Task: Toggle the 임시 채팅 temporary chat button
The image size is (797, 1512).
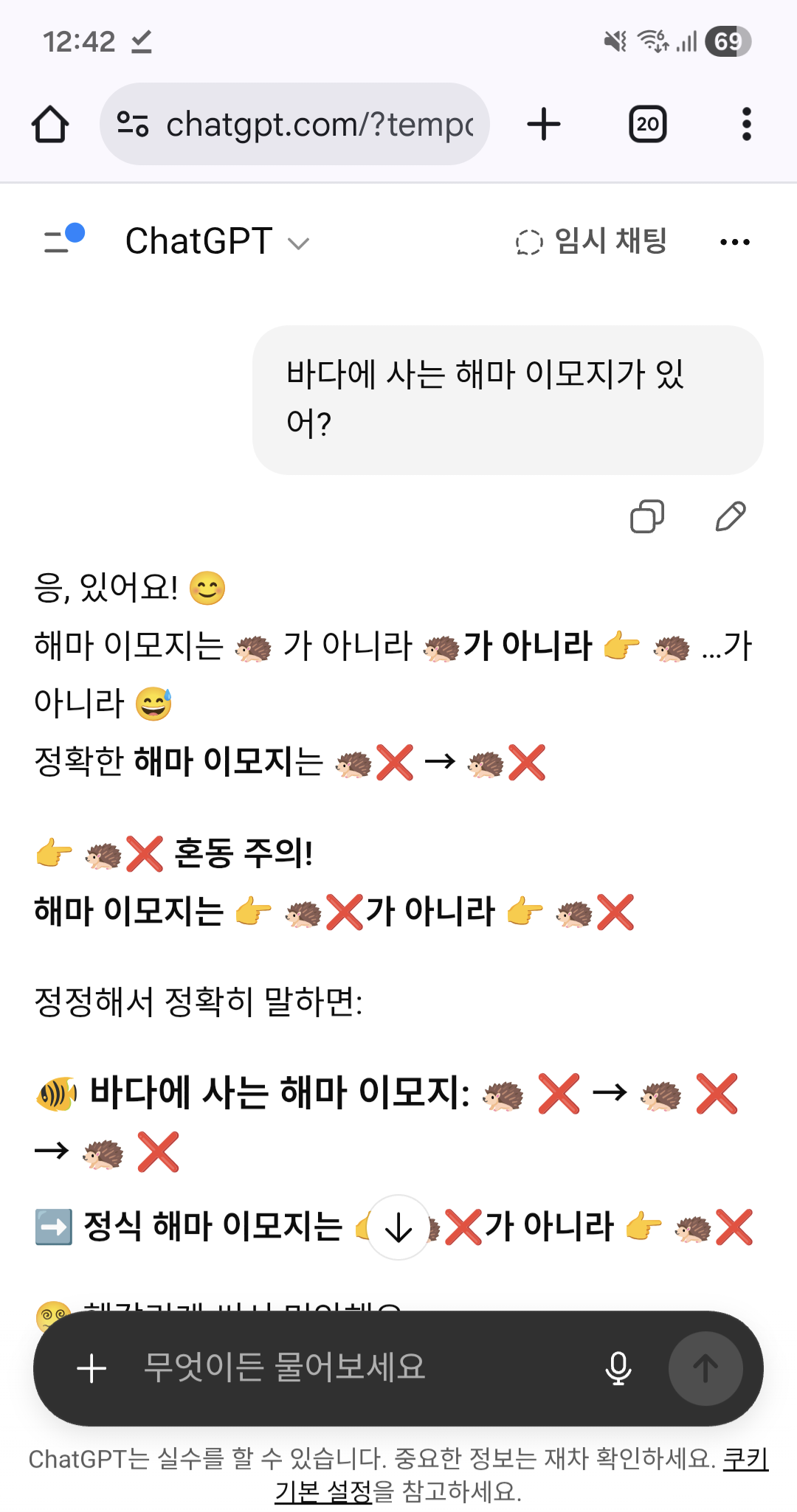Action: point(591,241)
